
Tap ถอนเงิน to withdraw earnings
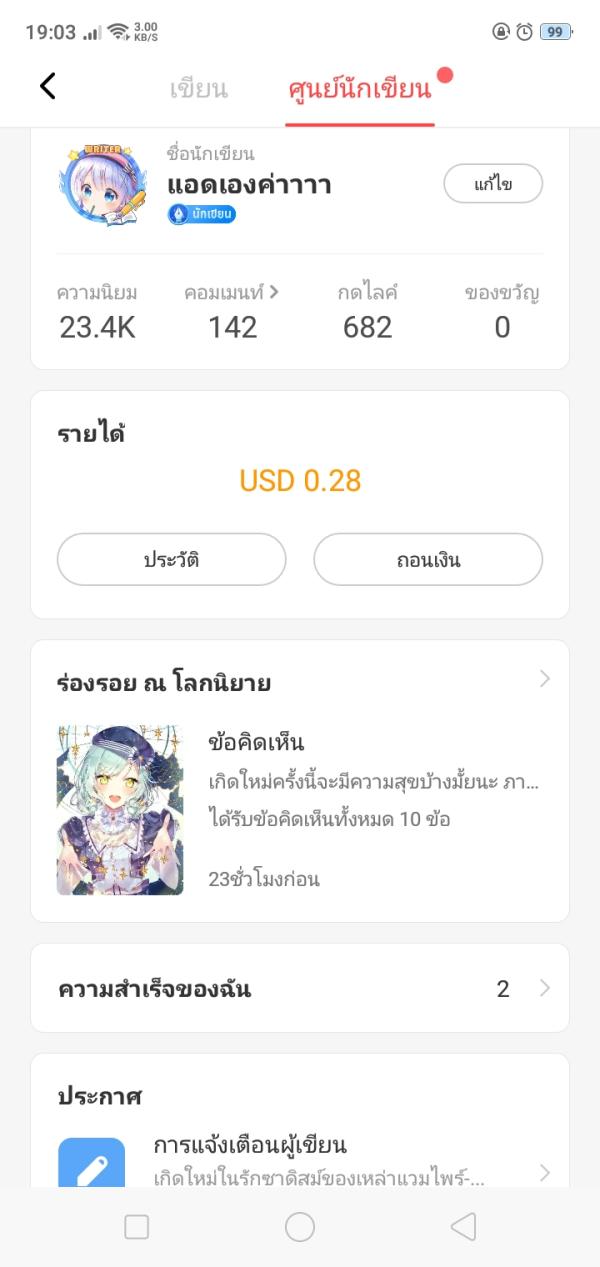tap(428, 559)
